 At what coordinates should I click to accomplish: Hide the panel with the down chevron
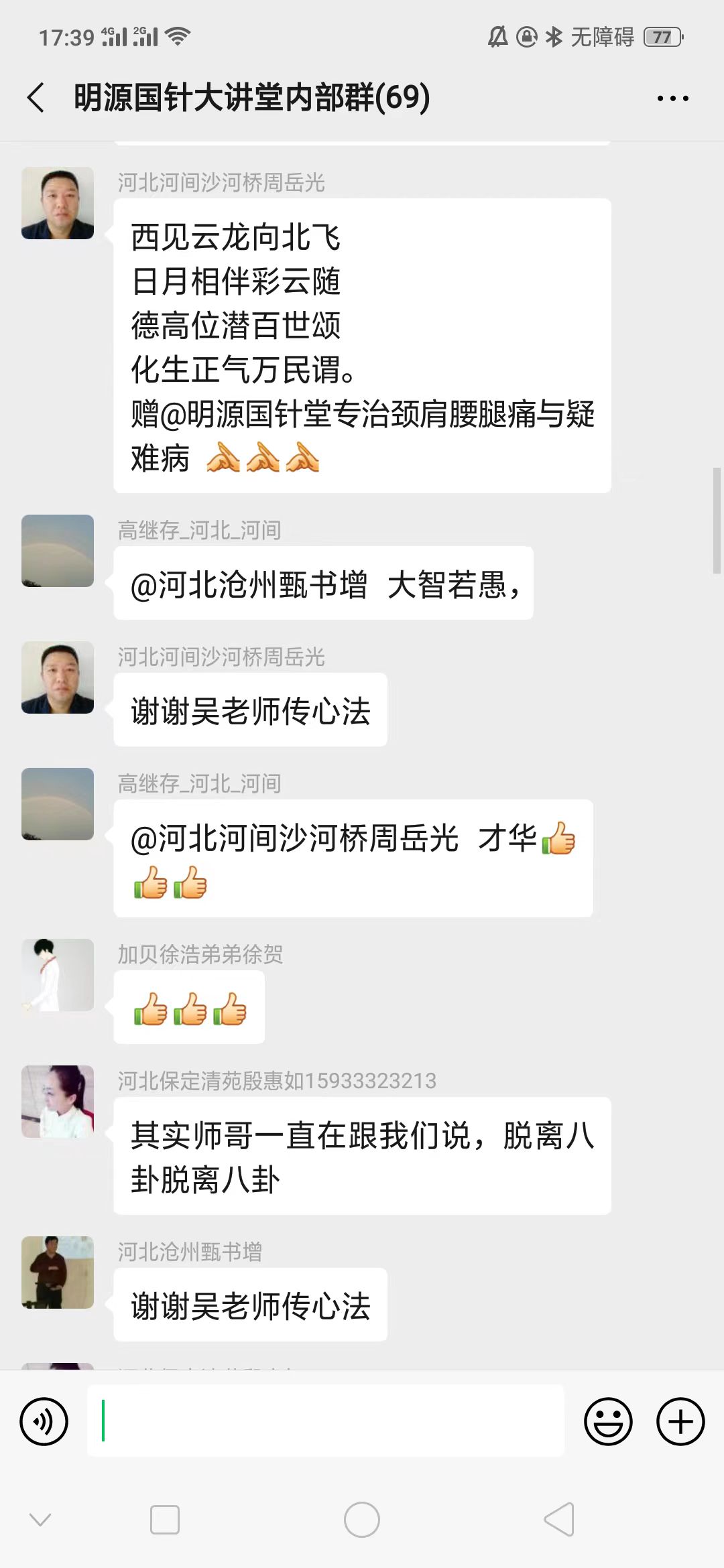tap(40, 1519)
